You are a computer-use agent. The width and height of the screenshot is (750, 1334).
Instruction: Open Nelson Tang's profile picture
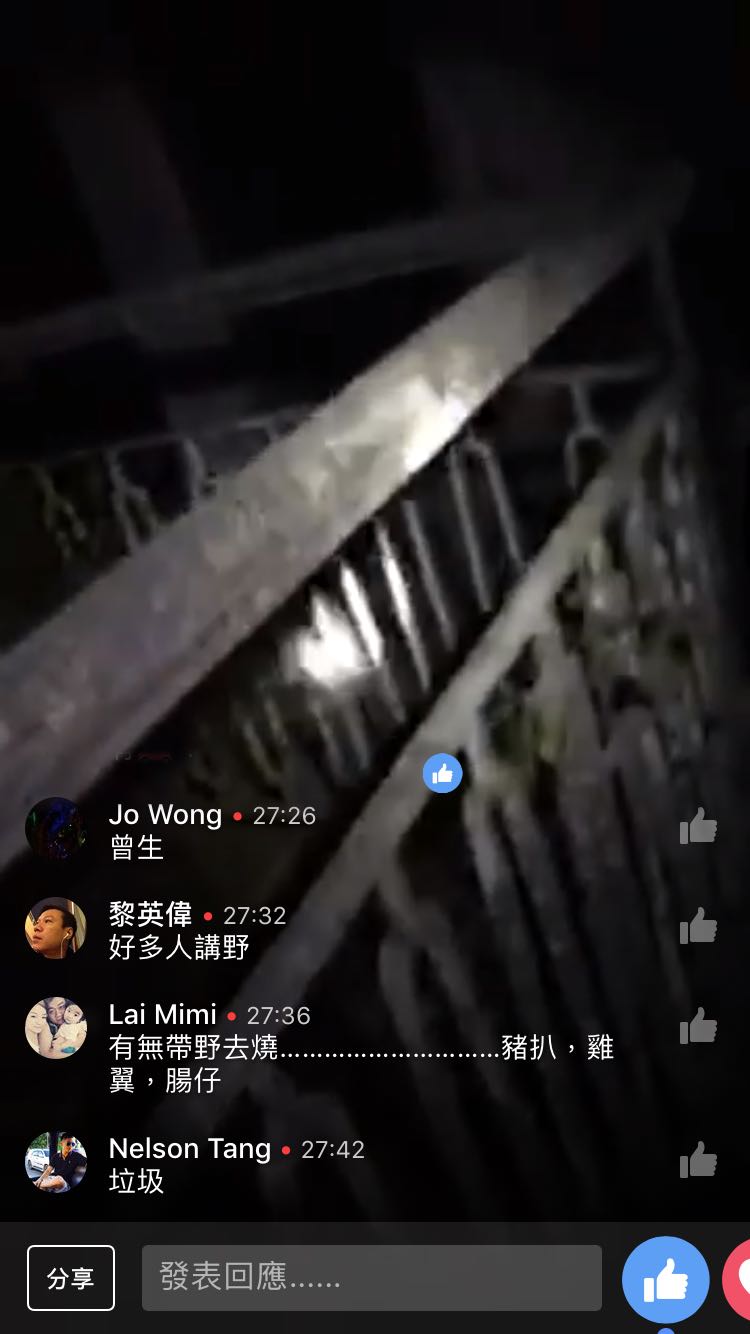click(x=56, y=1162)
